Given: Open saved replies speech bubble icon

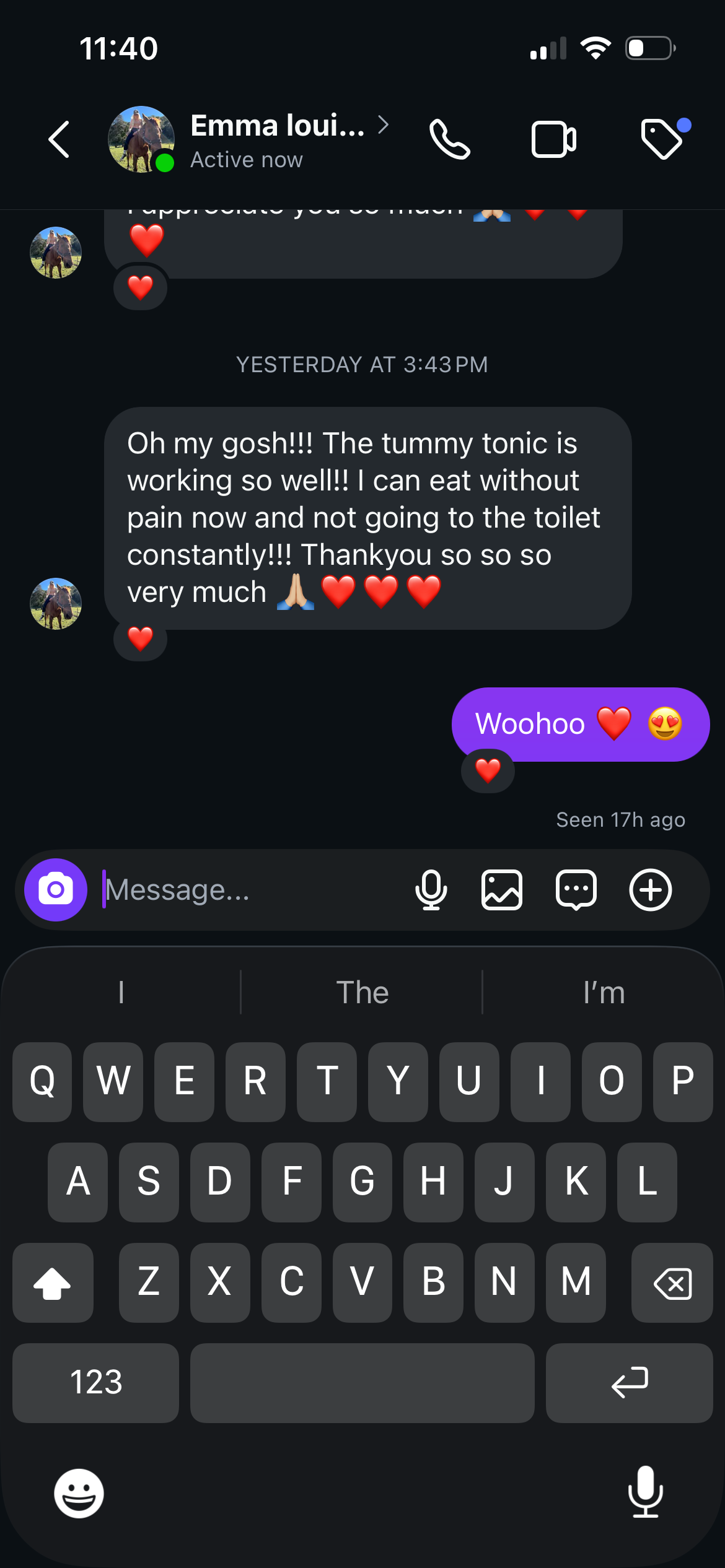Looking at the screenshot, I should (576, 890).
